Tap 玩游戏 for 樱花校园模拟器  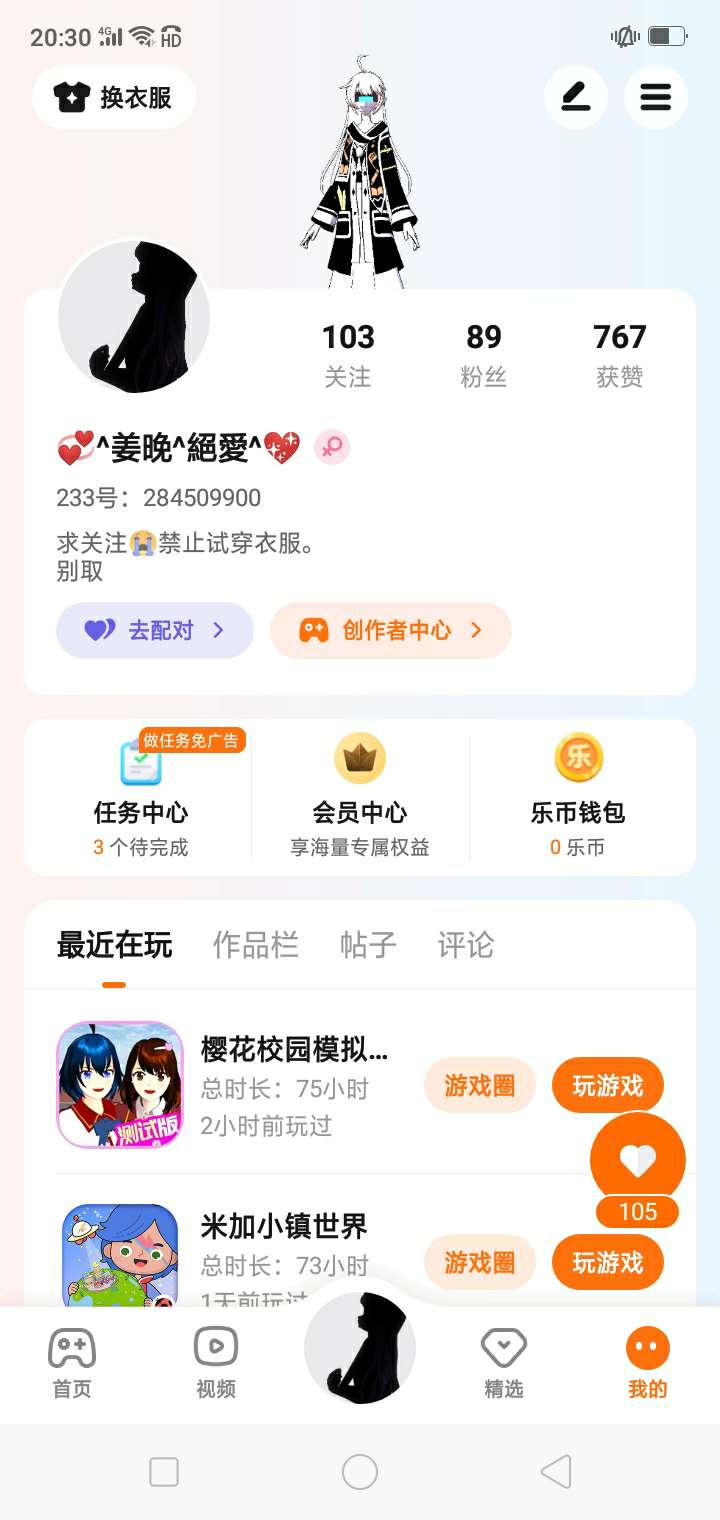[x=608, y=1085]
